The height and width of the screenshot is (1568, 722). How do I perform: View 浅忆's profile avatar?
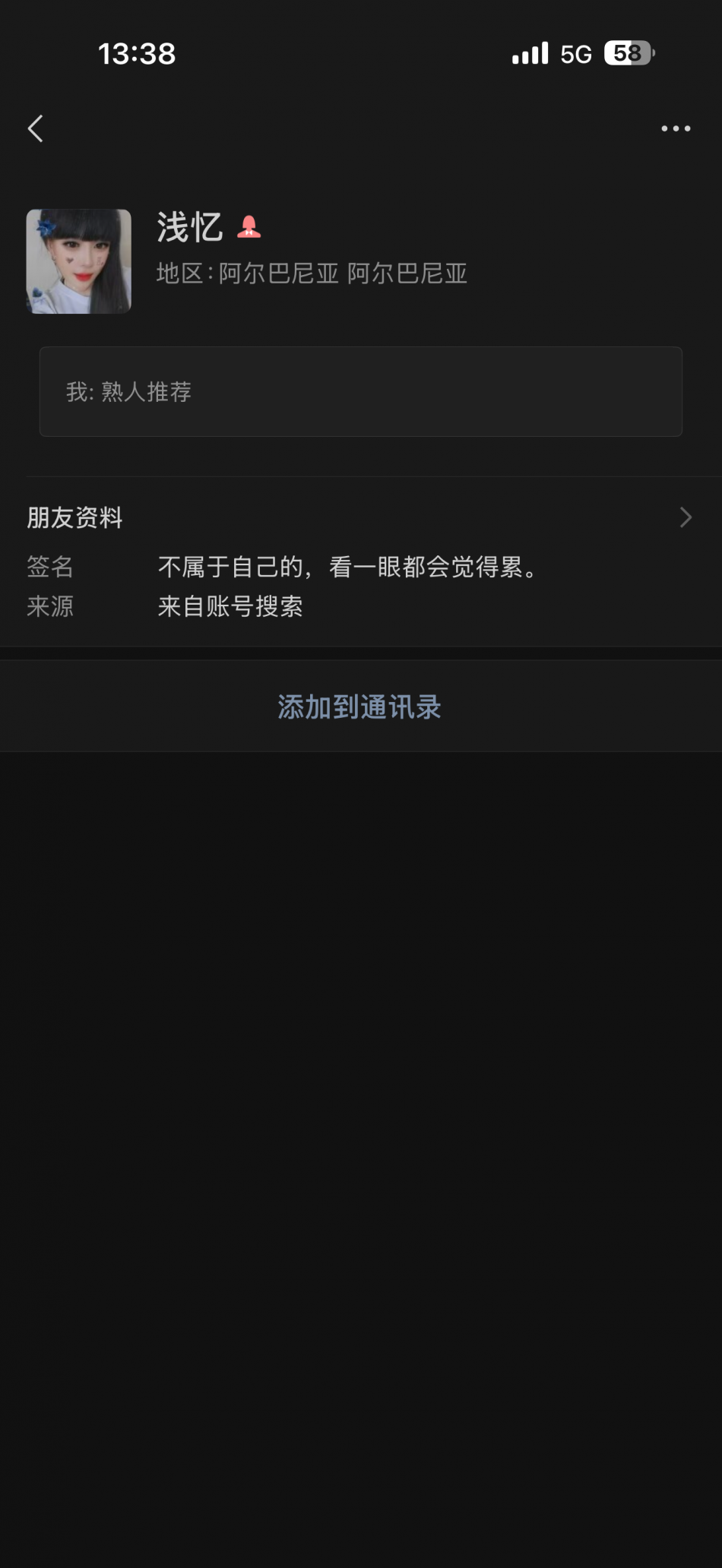click(79, 261)
